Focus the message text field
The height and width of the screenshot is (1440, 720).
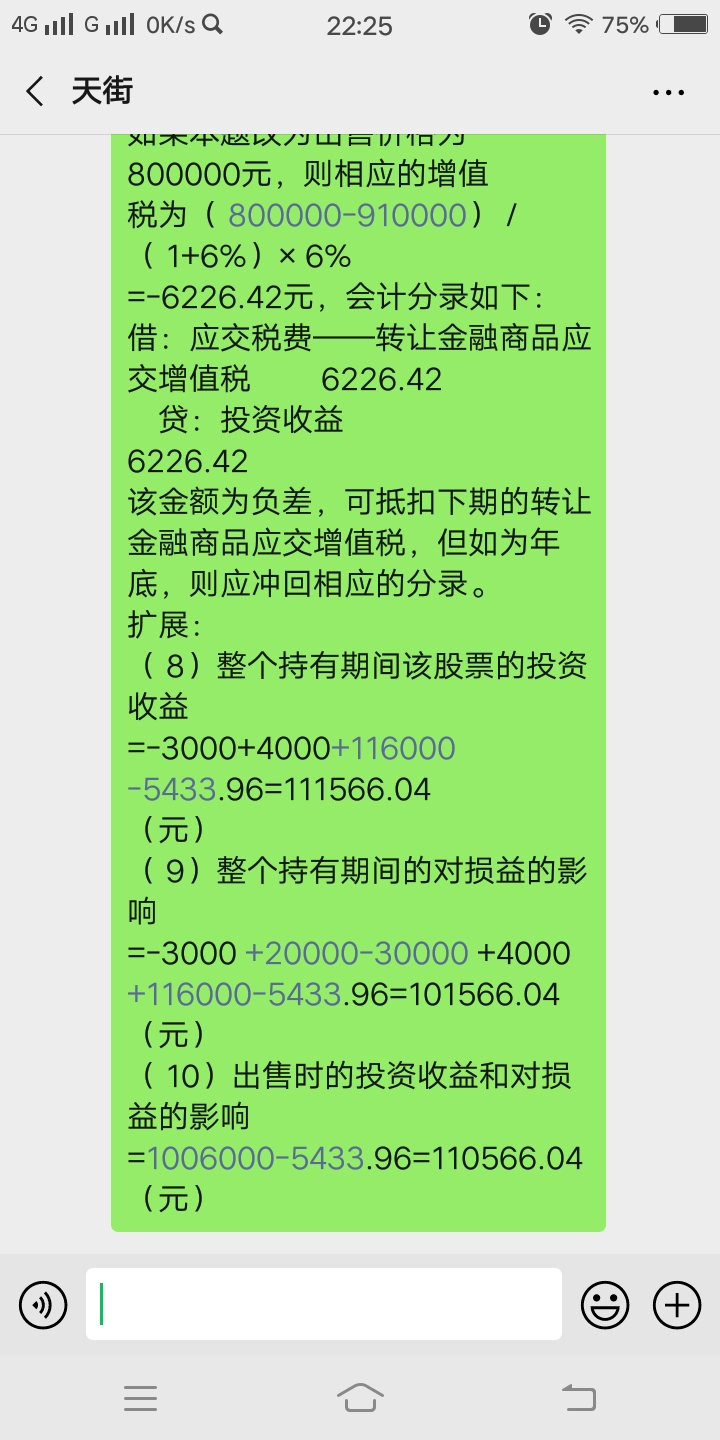[324, 1304]
